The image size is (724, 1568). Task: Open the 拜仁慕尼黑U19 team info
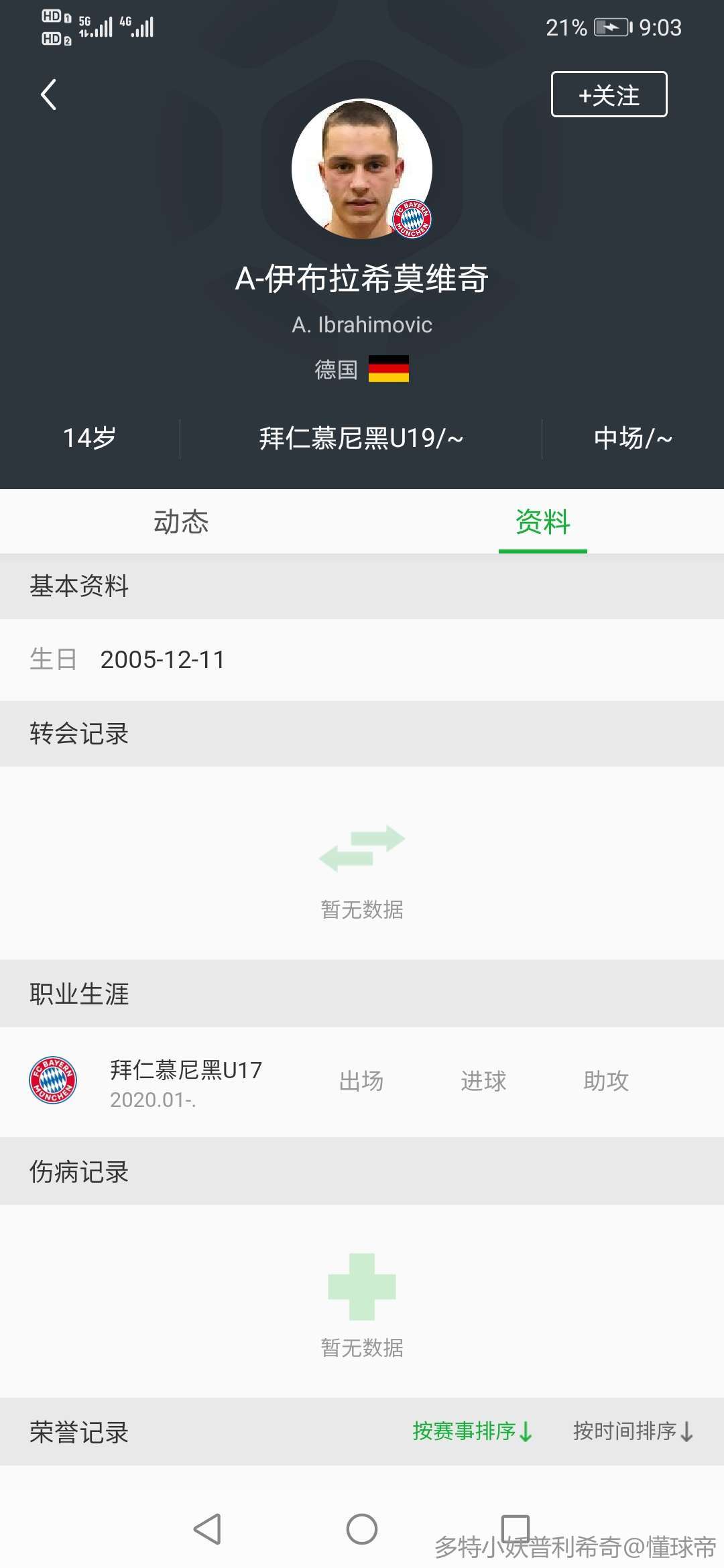tap(361, 438)
